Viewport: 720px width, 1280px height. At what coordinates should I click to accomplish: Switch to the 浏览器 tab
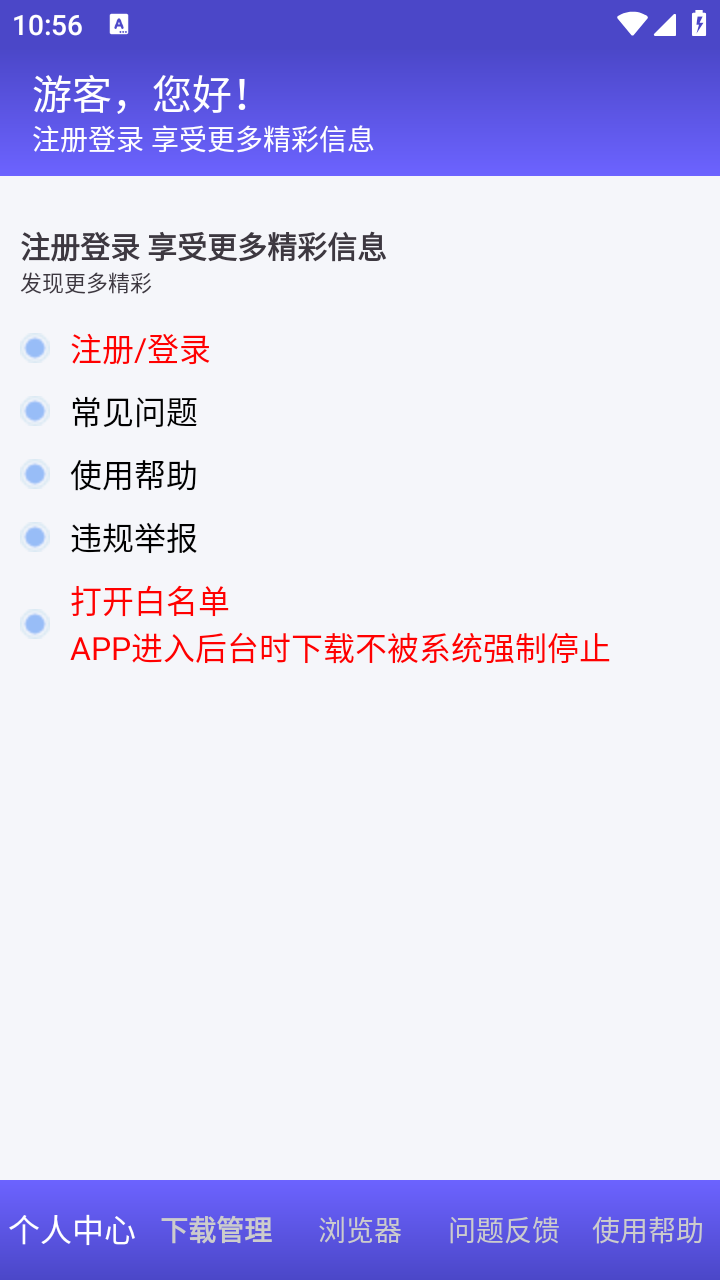pos(360,1231)
